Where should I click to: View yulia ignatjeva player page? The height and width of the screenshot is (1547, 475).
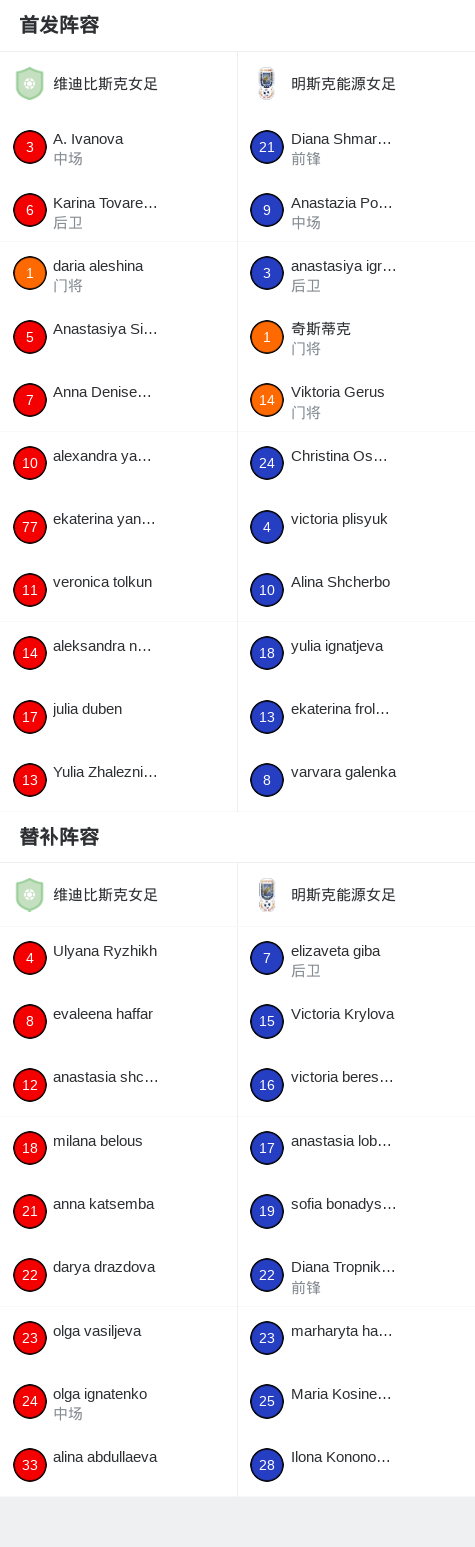pyautogui.click(x=356, y=654)
